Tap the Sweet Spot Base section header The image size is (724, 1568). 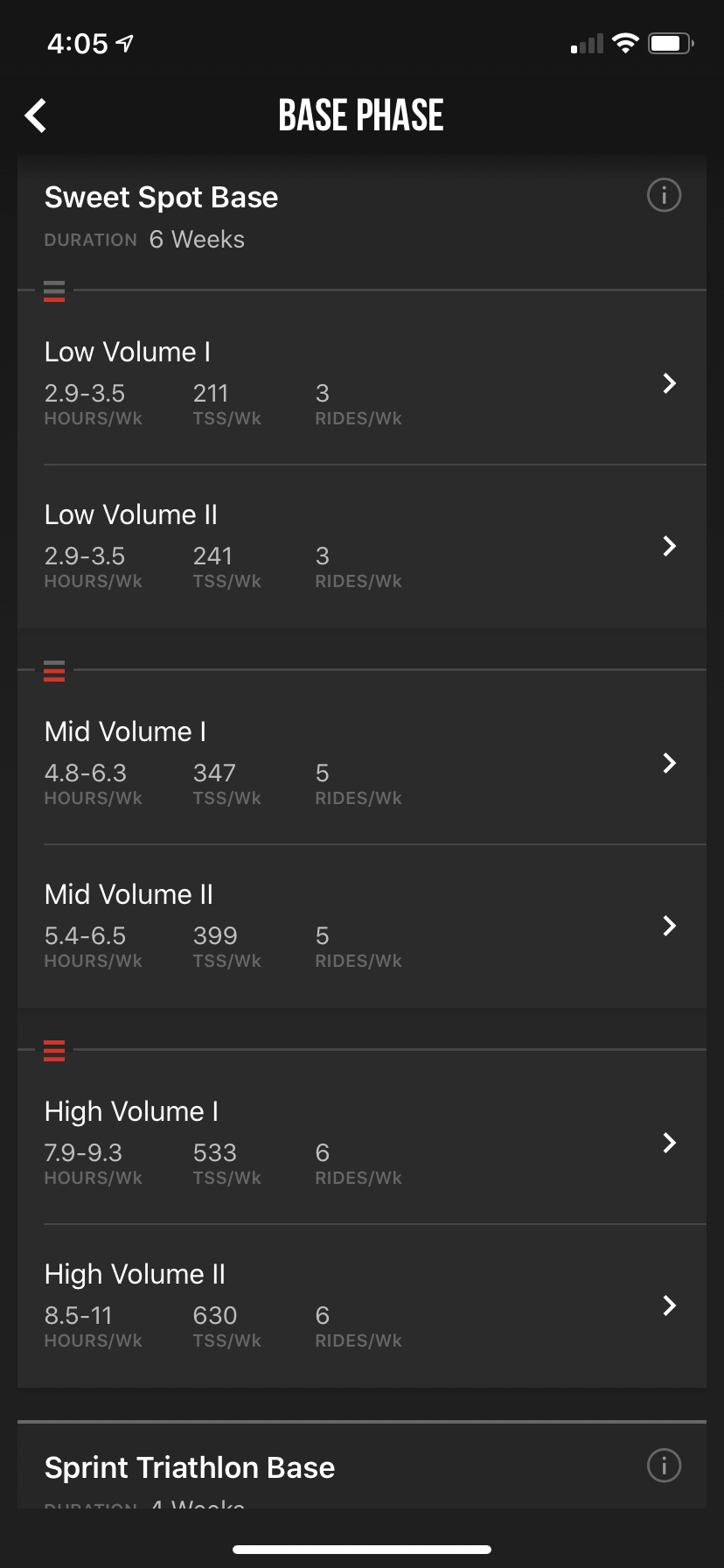coord(161,197)
